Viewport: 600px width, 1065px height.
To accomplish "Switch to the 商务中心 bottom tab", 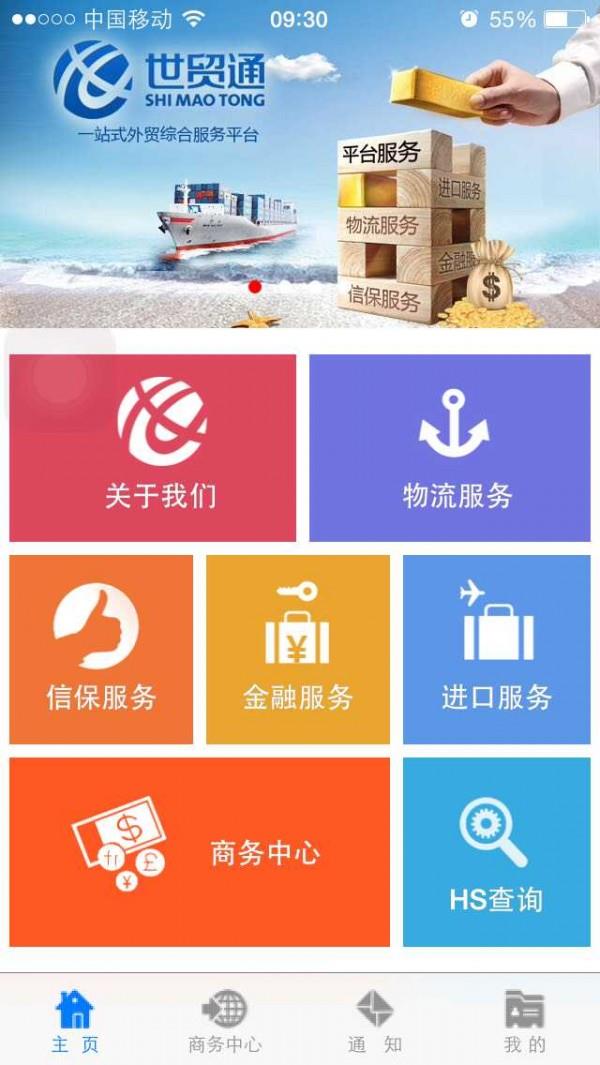I will click(224, 1020).
